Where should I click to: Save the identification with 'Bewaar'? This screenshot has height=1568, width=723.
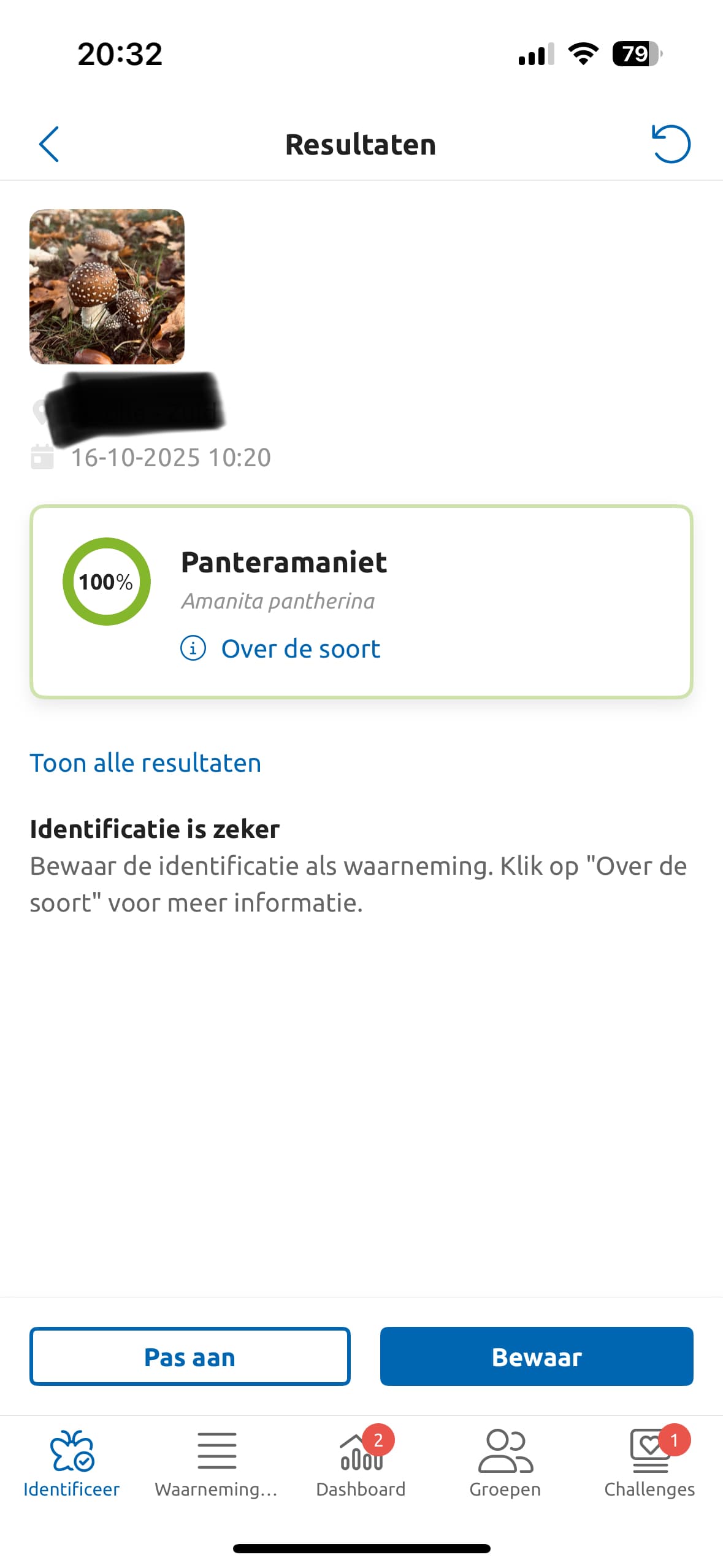click(x=537, y=1356)
